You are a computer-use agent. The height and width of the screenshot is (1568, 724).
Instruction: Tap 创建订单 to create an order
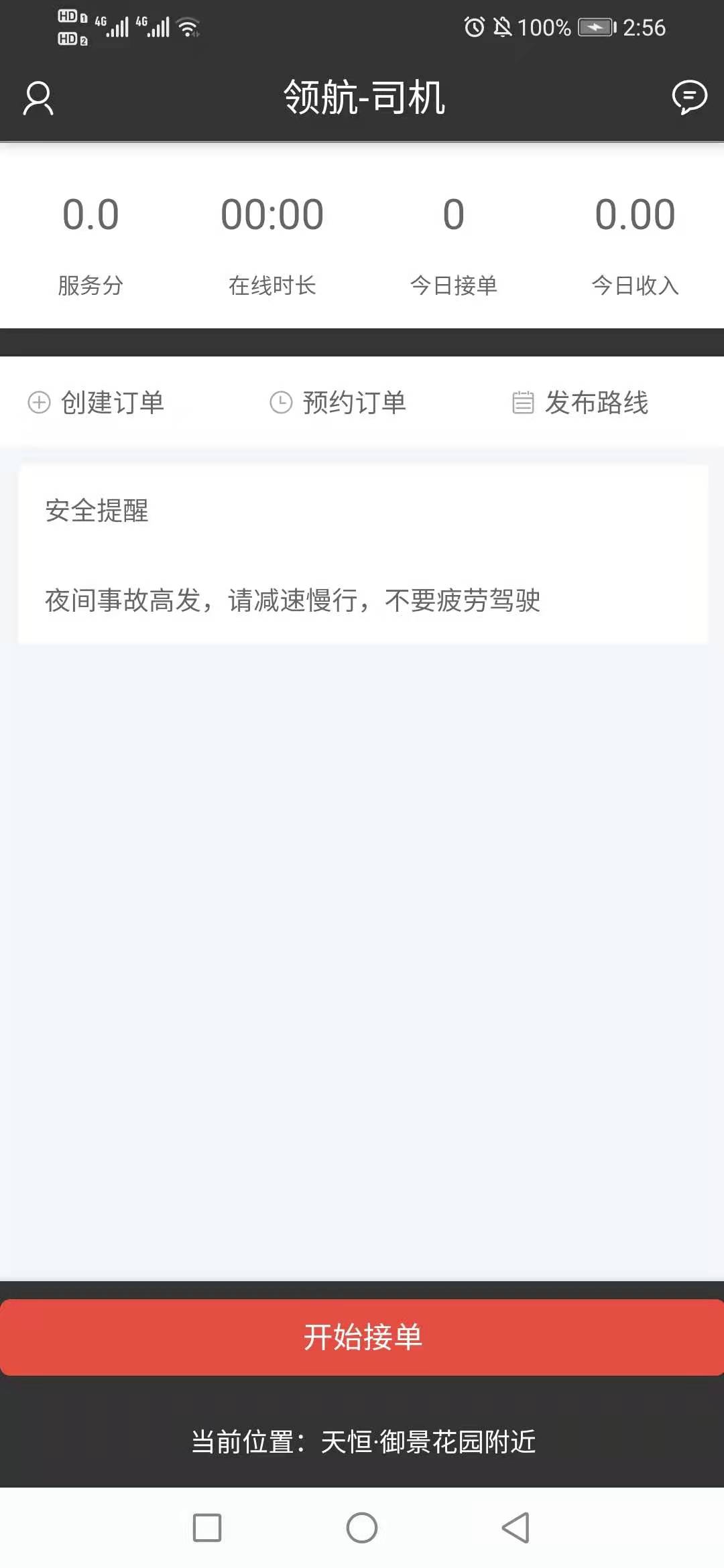97,403
